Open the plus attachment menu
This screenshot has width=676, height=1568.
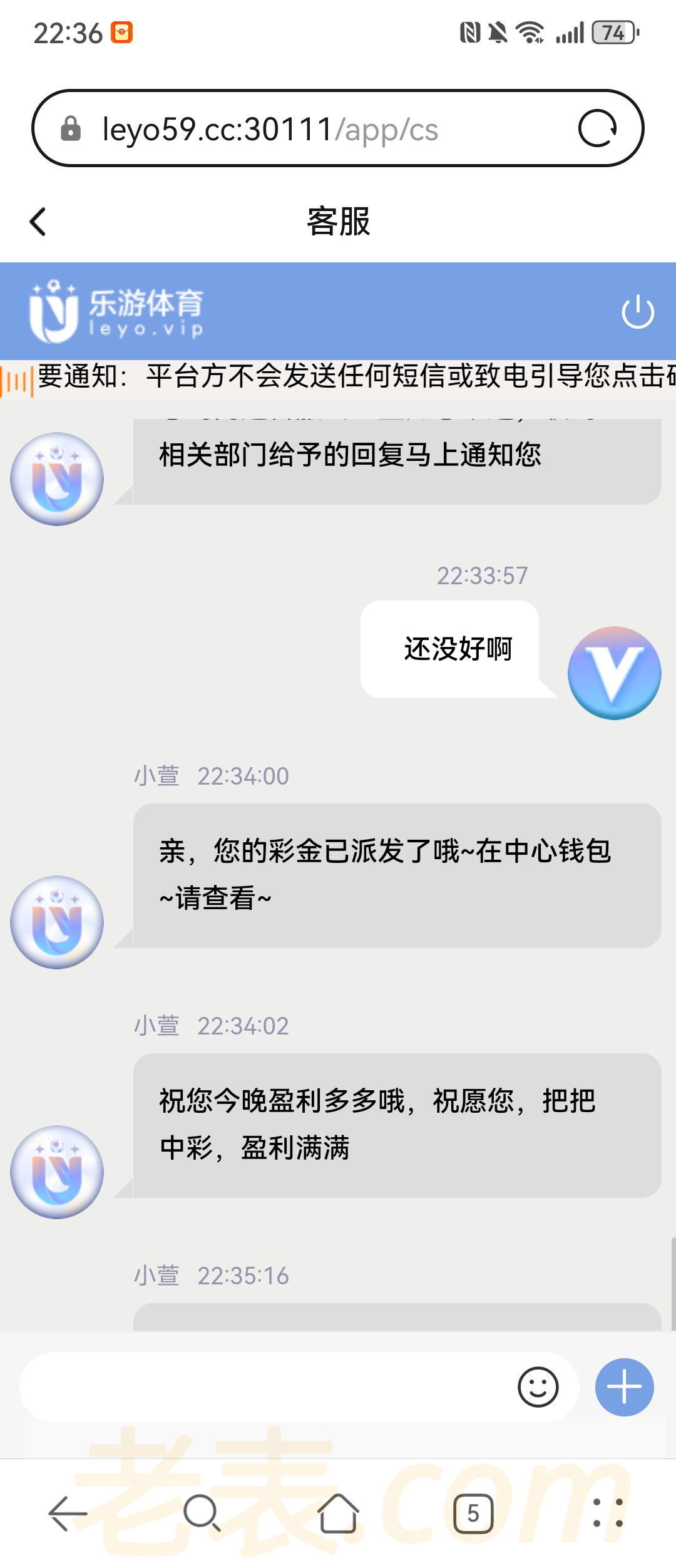(x=624, y=1388)
